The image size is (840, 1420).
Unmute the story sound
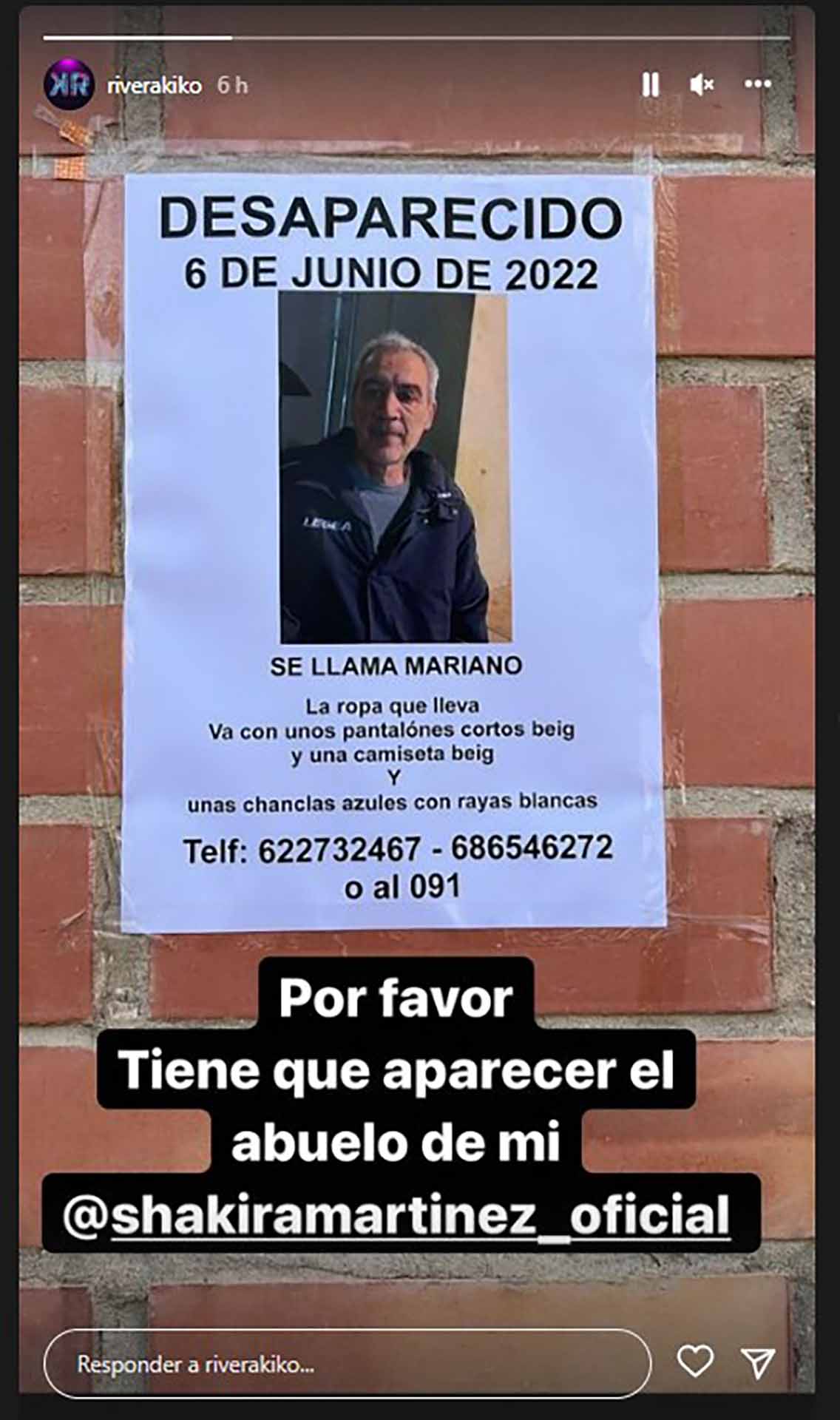click(x=702, y=85)
